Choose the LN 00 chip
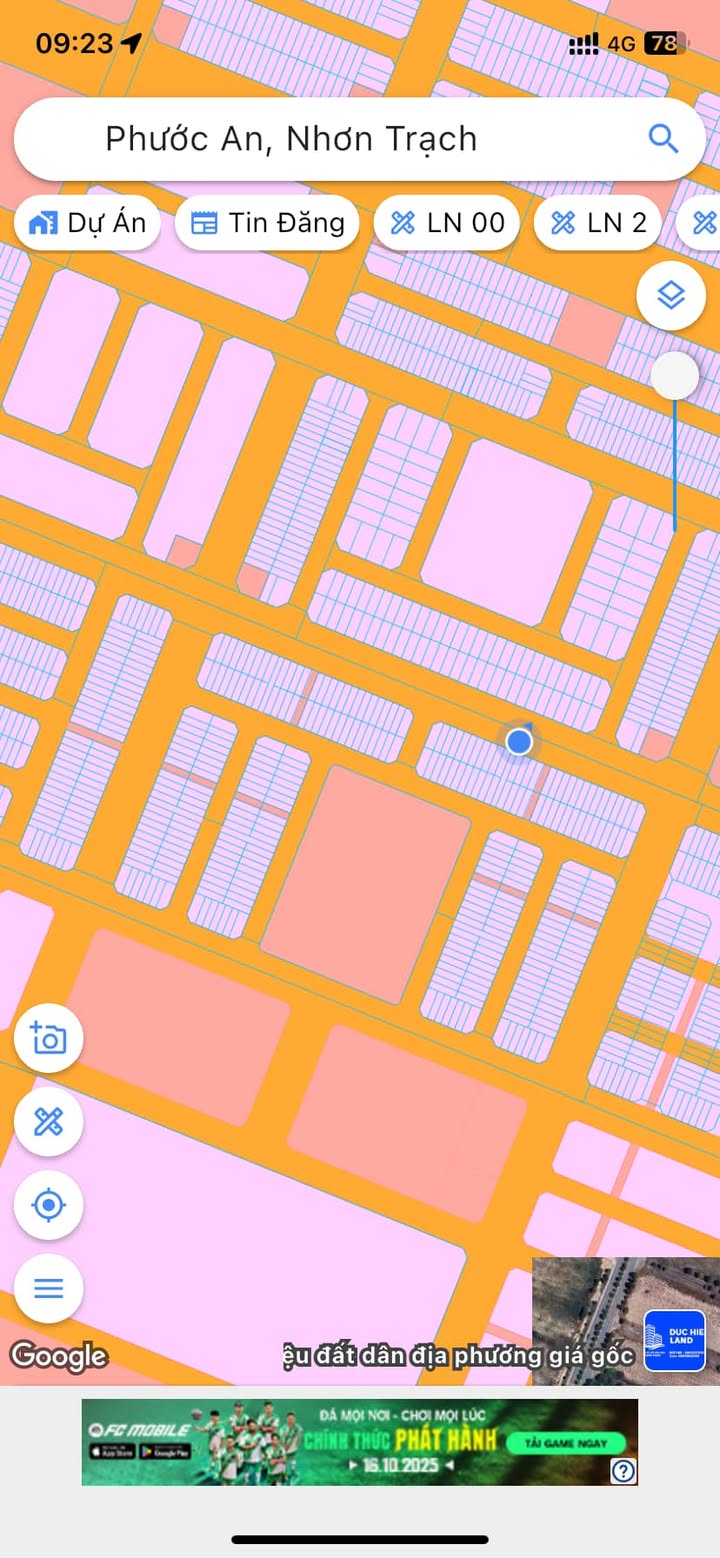Image resolution: width=720 pixels, height=1558 pixels. point(446,223)
